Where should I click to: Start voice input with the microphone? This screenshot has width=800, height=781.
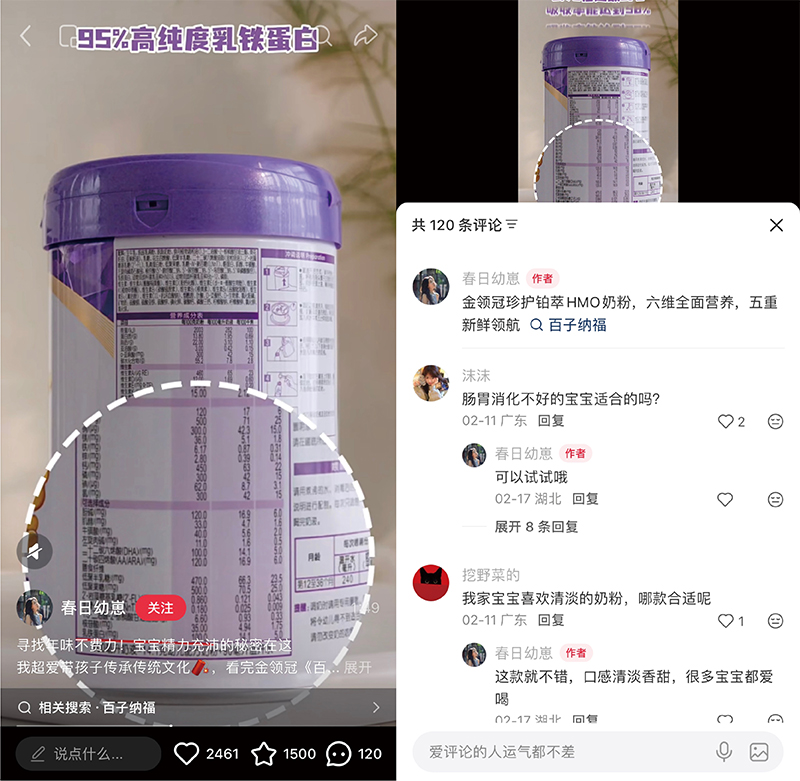pyautogui.click(x=724, y=751)
